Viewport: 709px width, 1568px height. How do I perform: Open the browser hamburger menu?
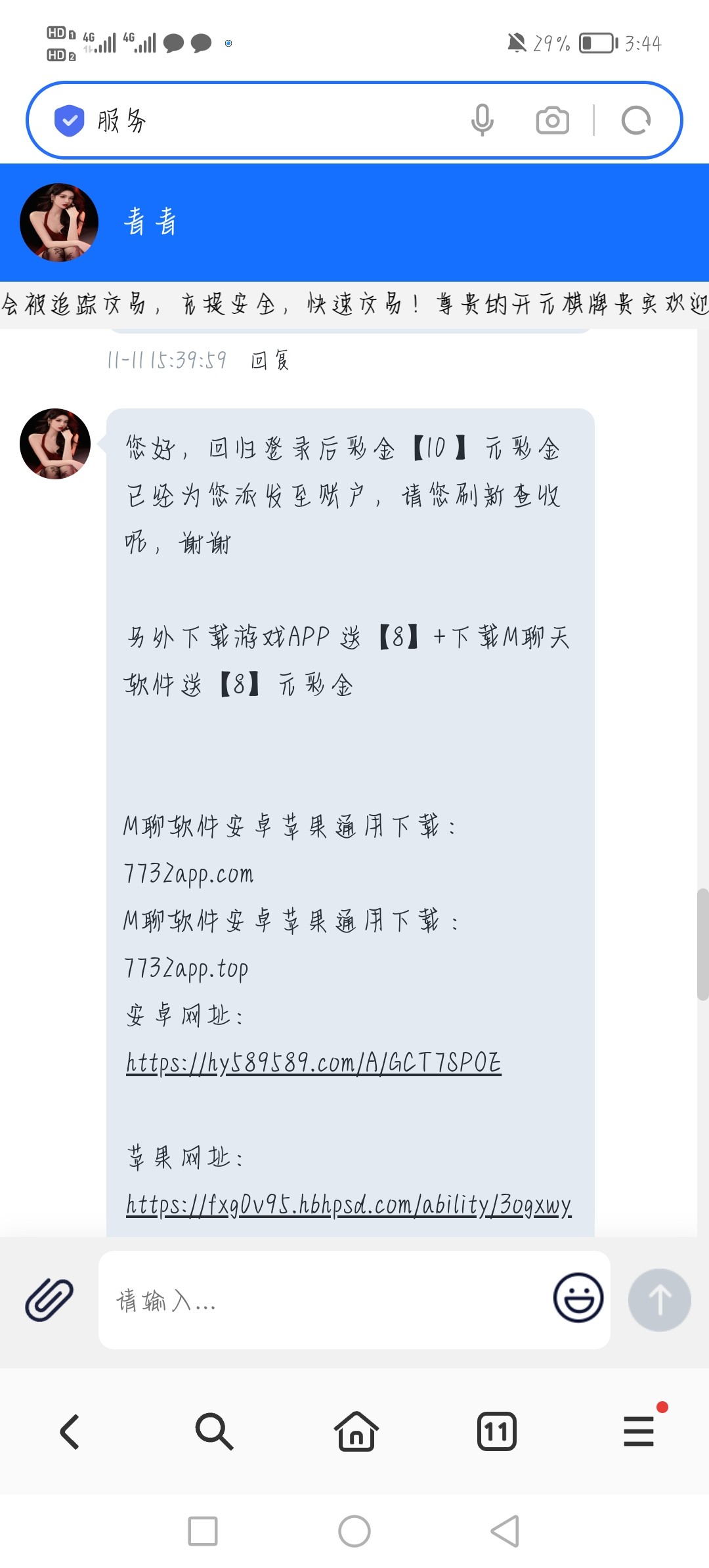(639, 1431)
